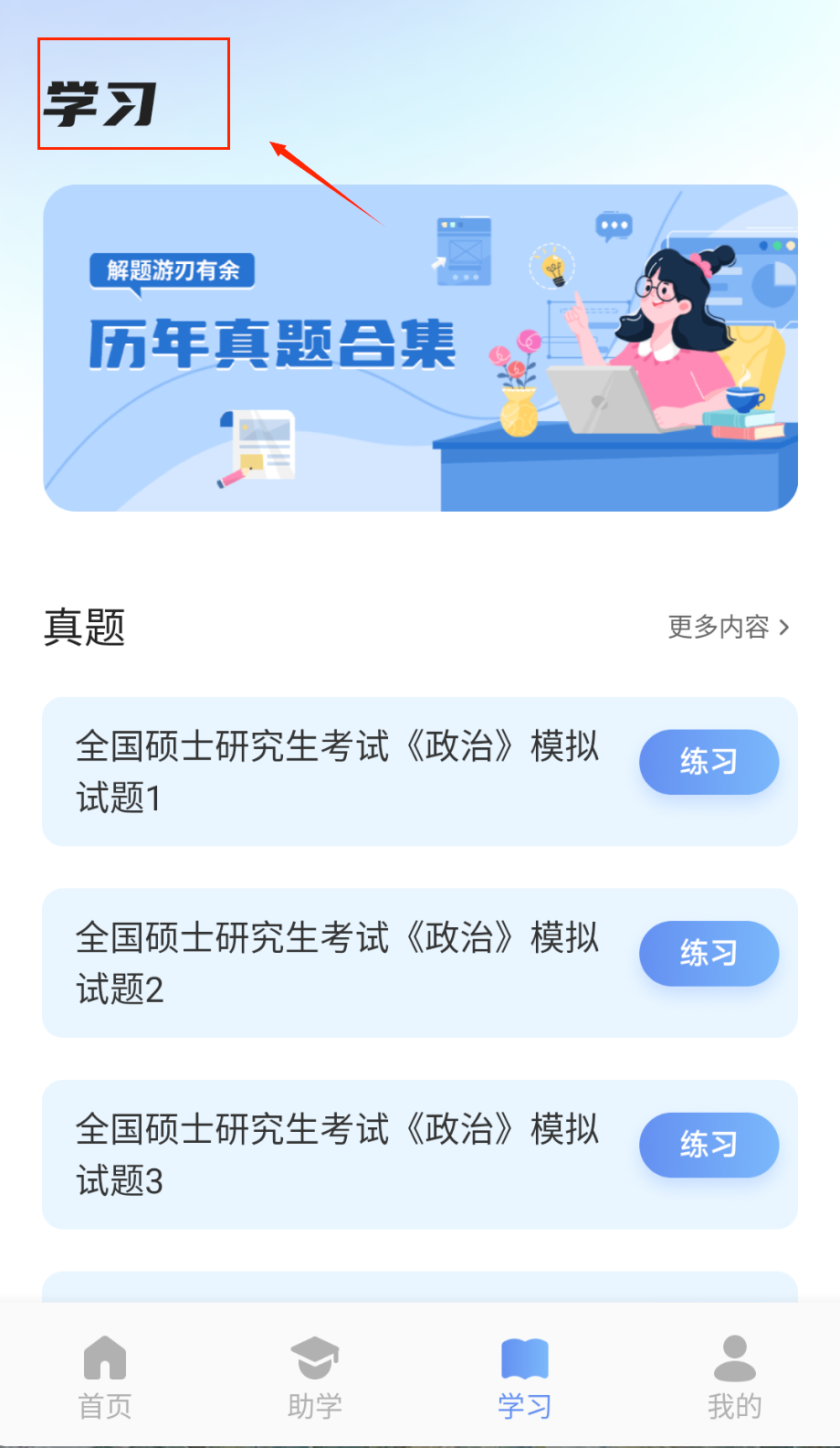The image size is (840, 1448).
Task: Open the 《政治》模拟试题3 card
Action: click(338, 1155)
